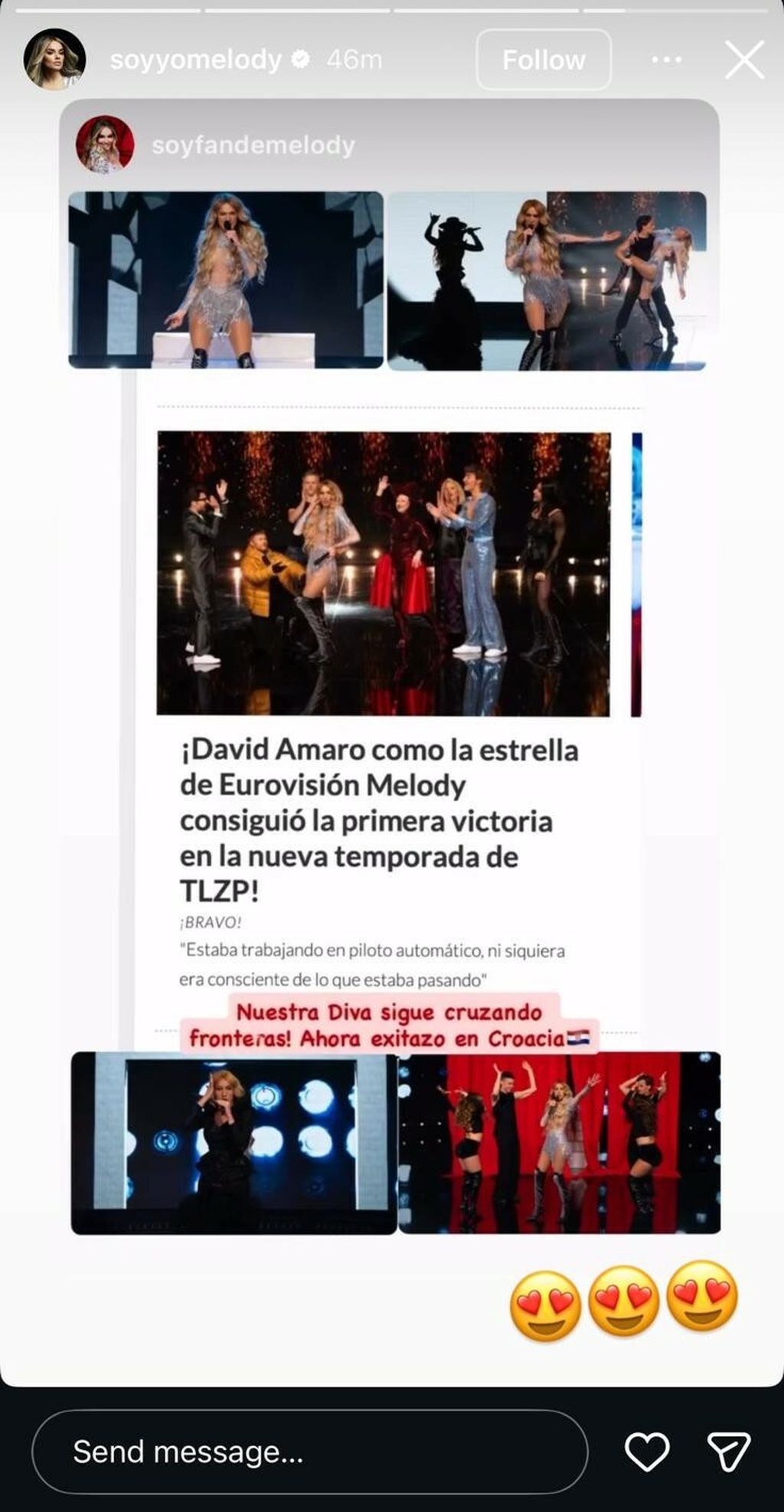Open the three-dot story options menu

[x=666, y=60]
